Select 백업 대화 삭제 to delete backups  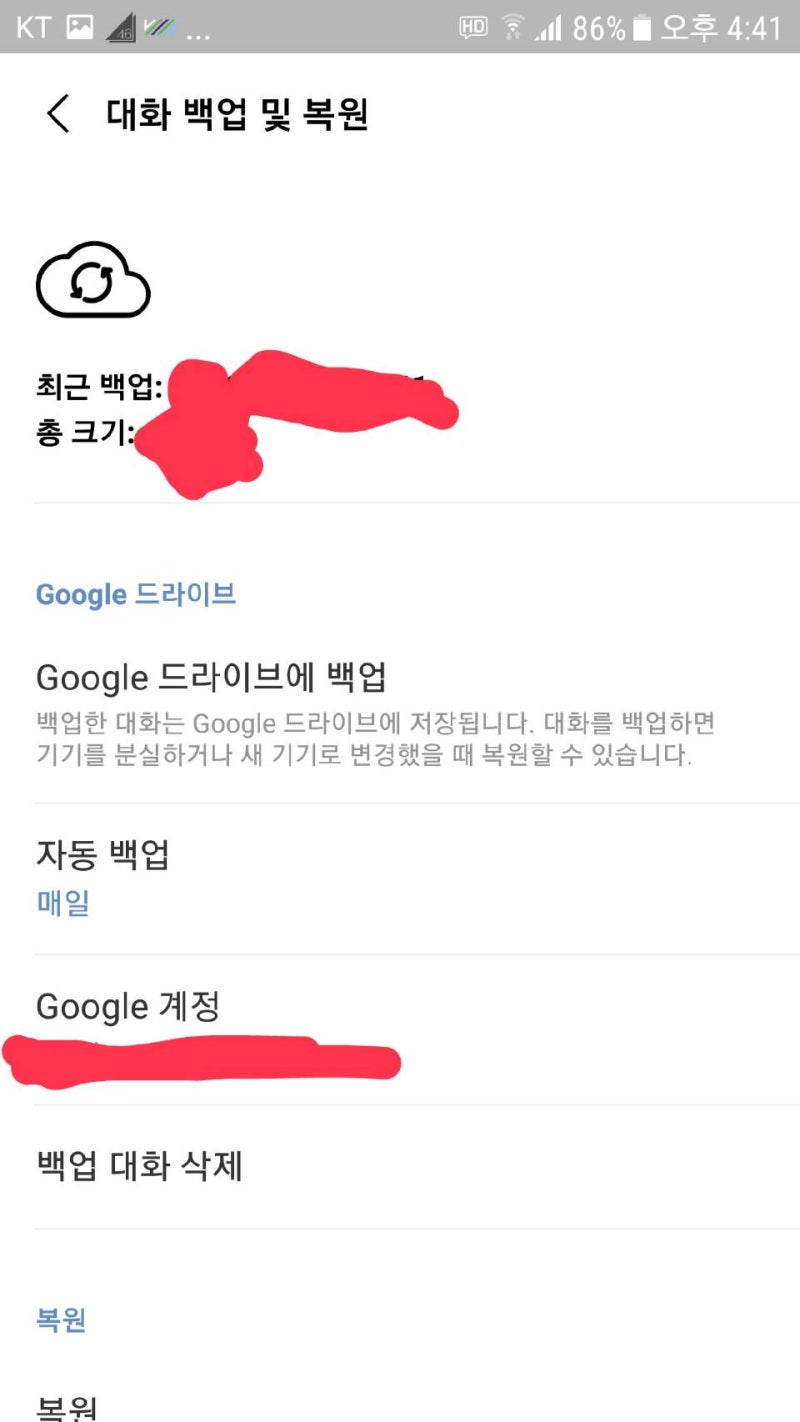[137, 1166]
